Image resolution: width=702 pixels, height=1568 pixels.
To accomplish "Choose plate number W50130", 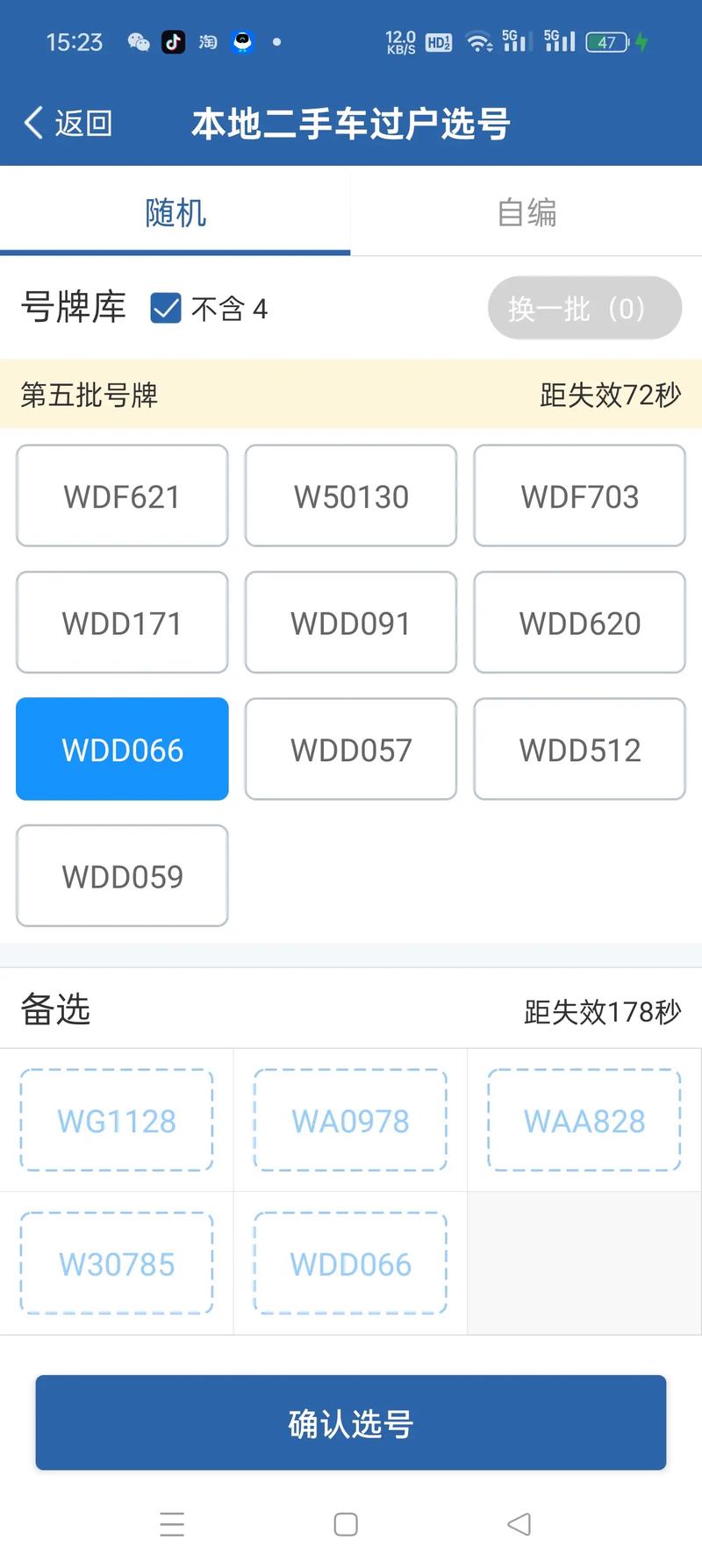I will pyautogui.click(x=351, y=496).
